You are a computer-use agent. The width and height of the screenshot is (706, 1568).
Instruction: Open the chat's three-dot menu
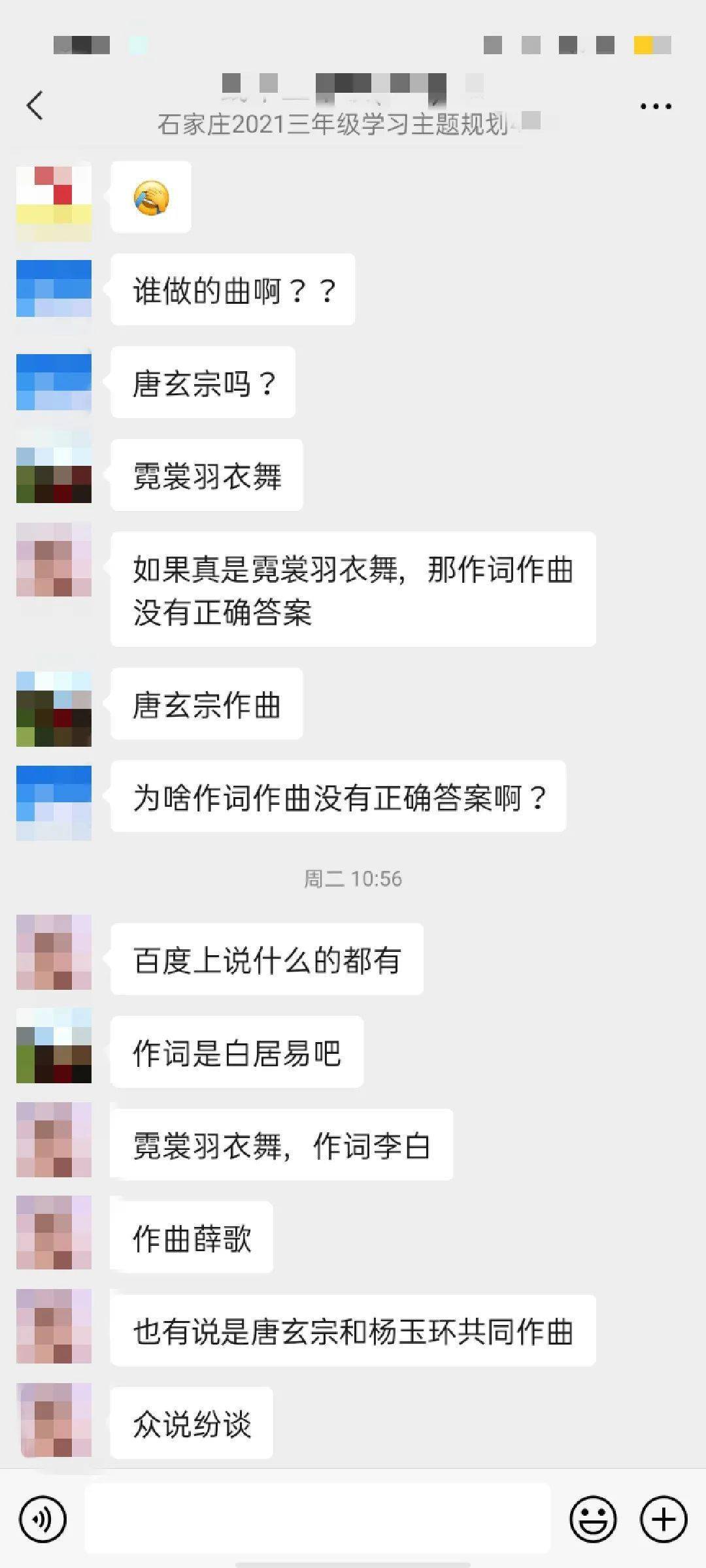point(656,106)
